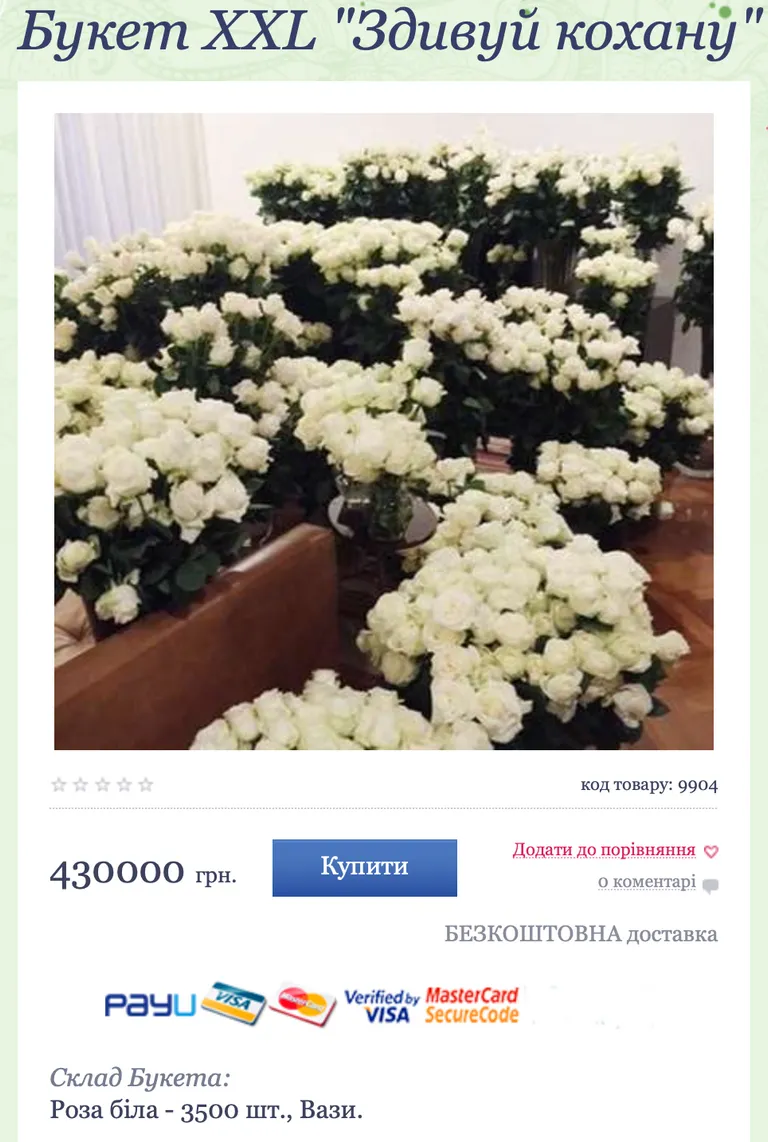Select the MasterCard payment icon
The height and width of the screenshot is (1142, 768).
point(305,1000)
